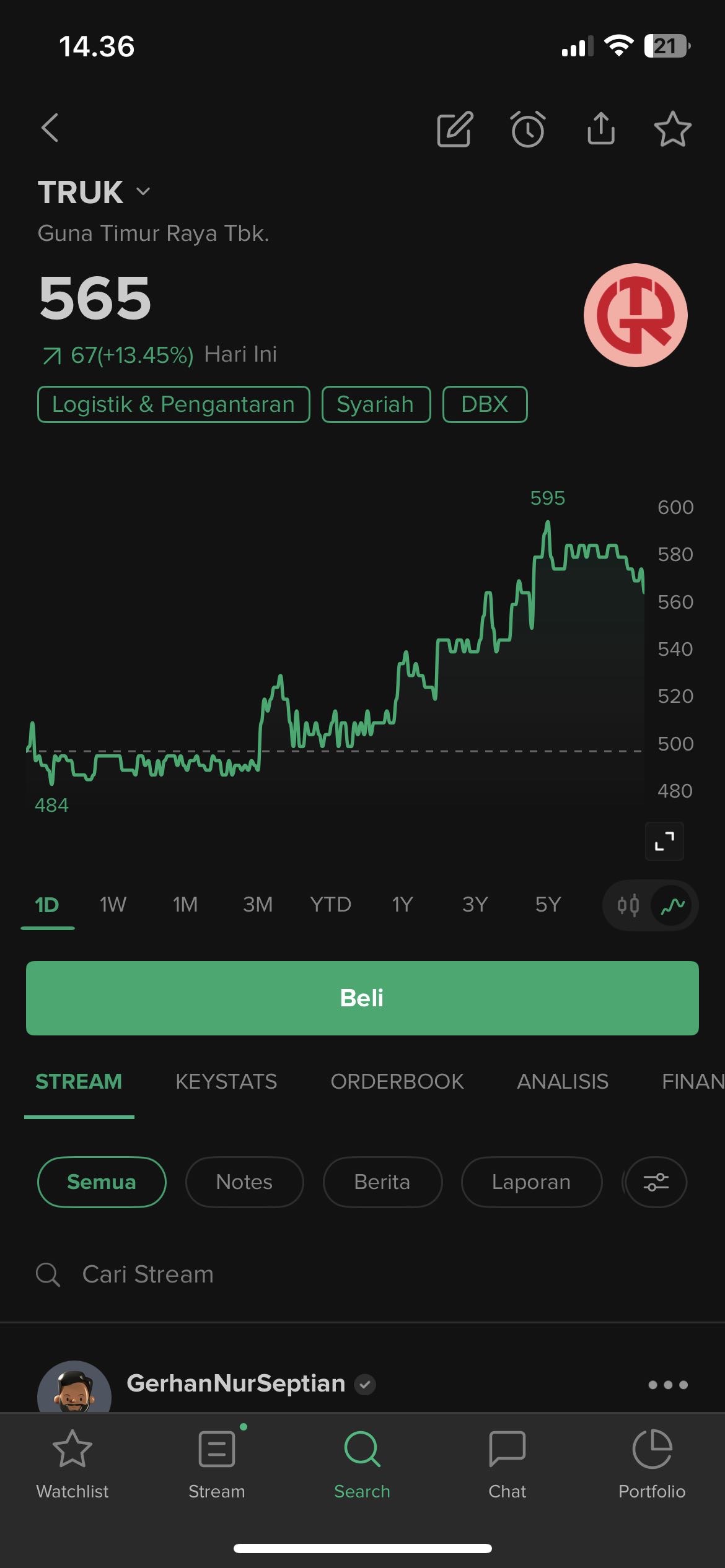Screen dimensions: 725x1568
Task: Open the stream filter settings icon
Action: coord(656,1182)
